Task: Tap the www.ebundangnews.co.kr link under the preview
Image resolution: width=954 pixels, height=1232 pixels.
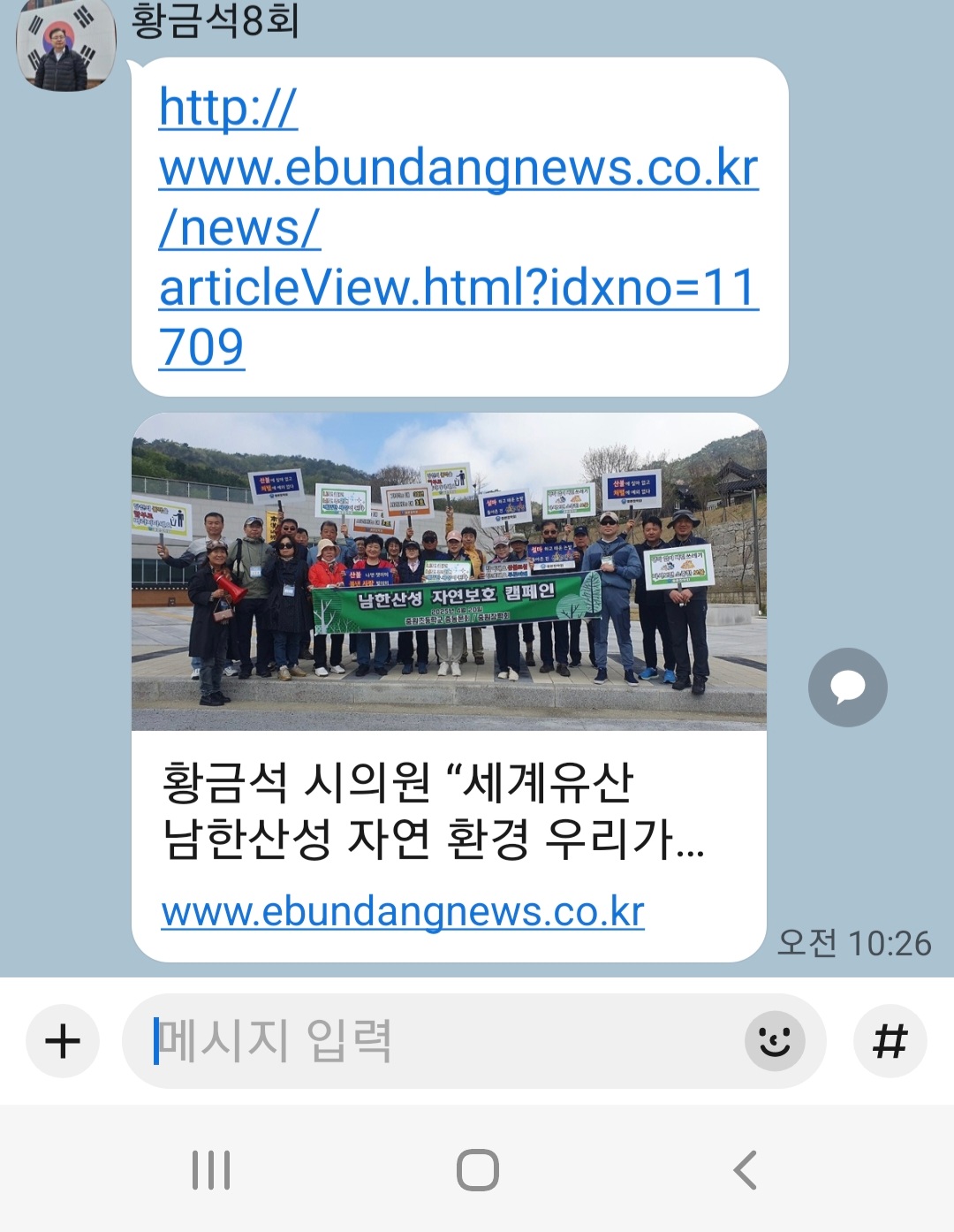Action: [403, 911]
